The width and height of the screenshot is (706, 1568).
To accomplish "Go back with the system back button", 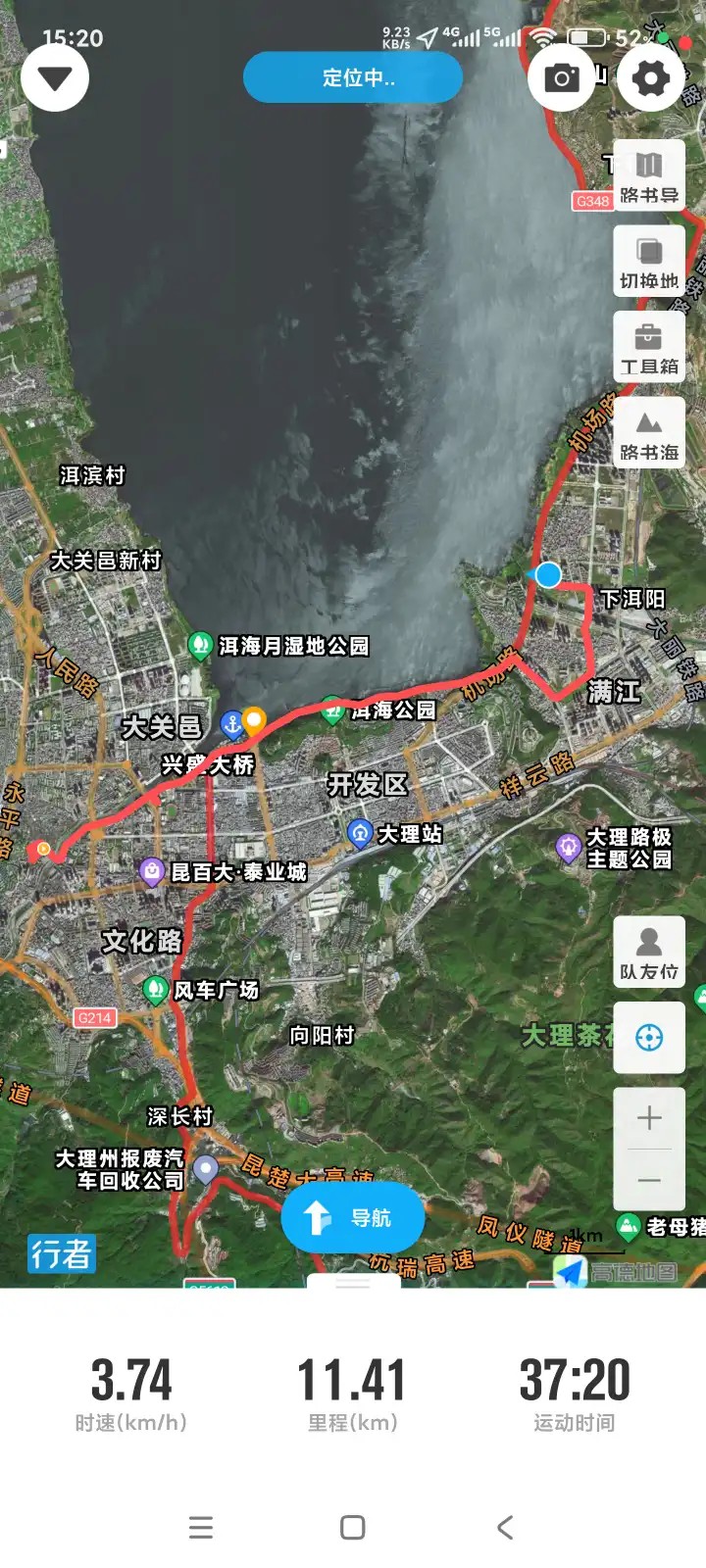I will (505, 1527).
